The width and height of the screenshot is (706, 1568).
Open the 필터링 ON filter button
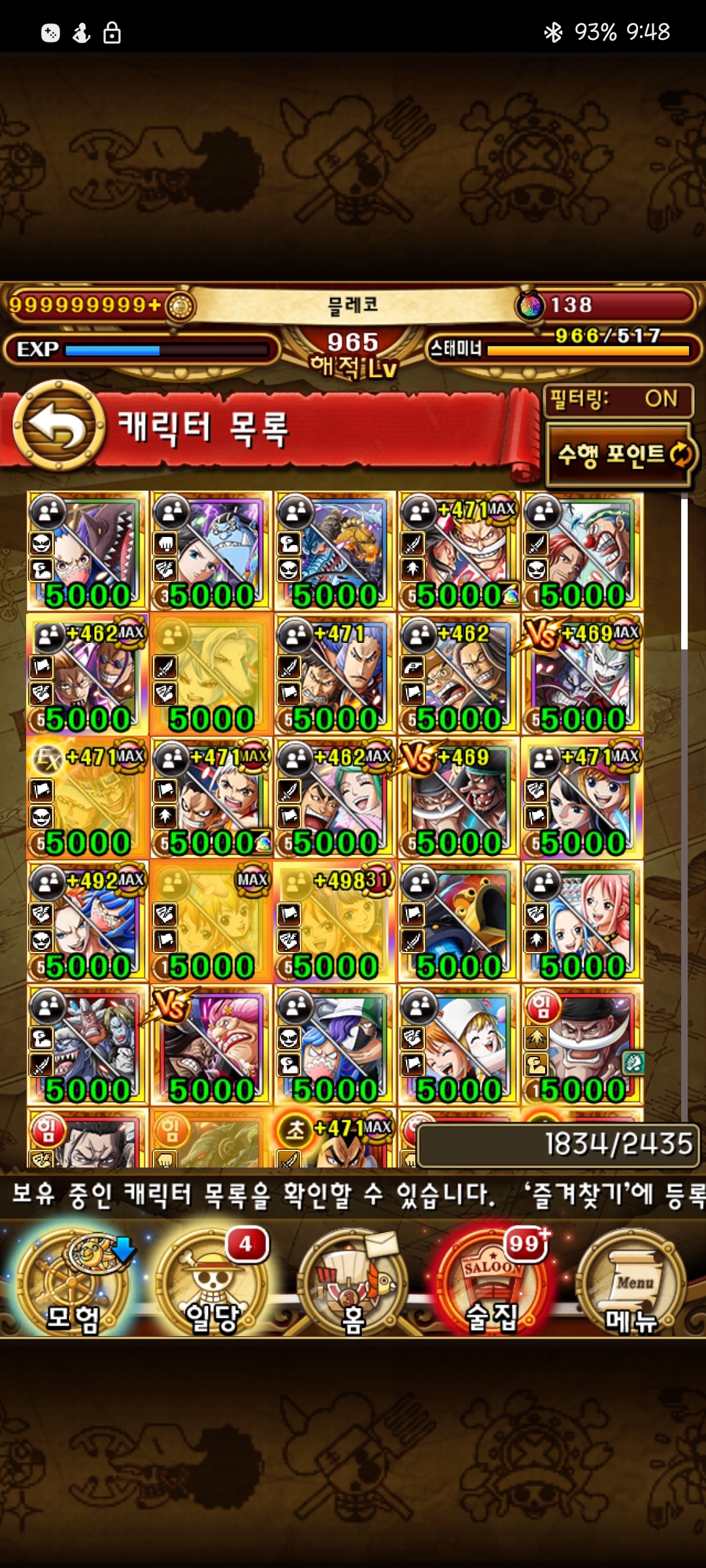point(618,400)
